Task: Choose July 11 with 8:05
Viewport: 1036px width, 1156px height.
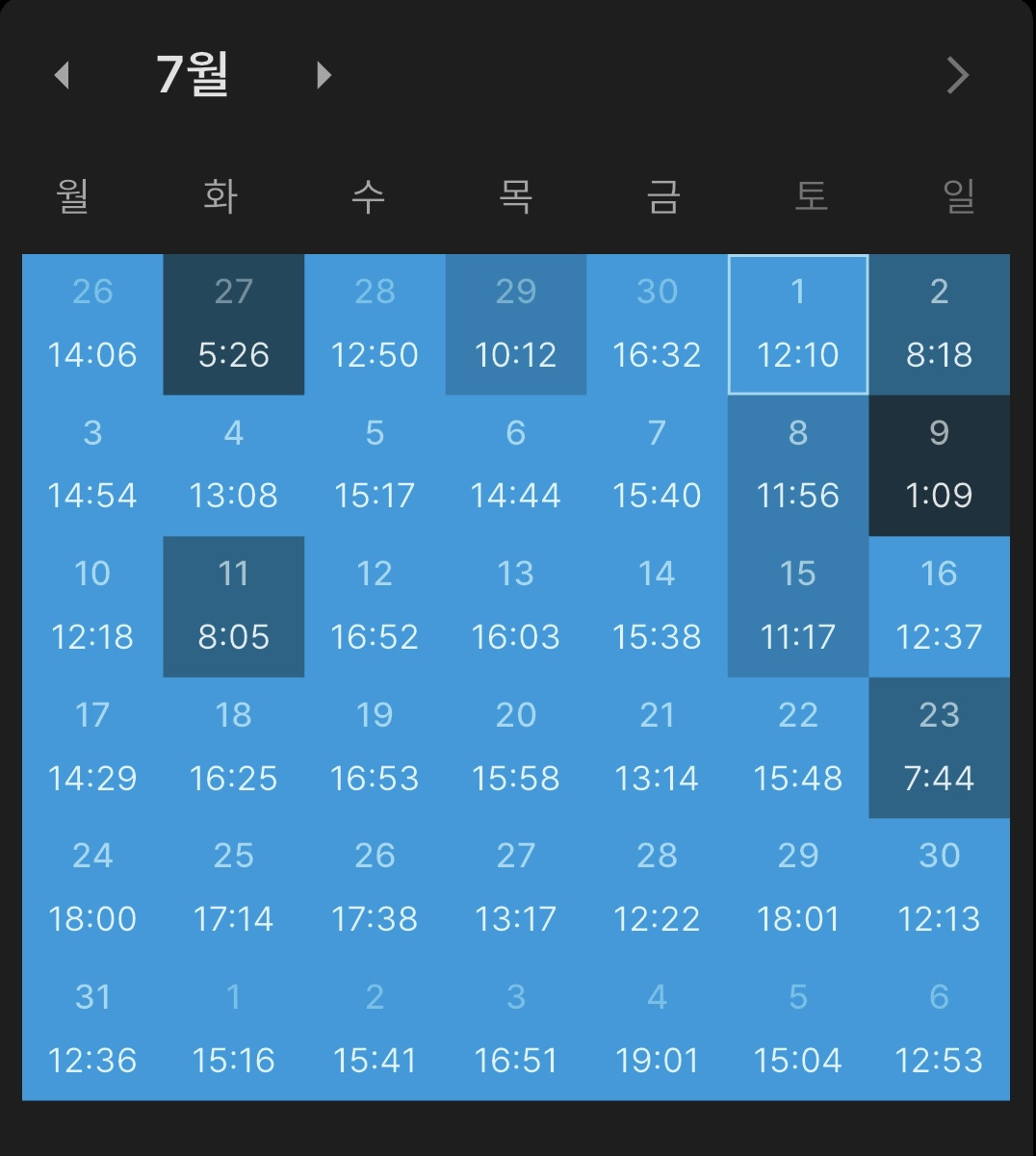Action: (x=234, y=606)
